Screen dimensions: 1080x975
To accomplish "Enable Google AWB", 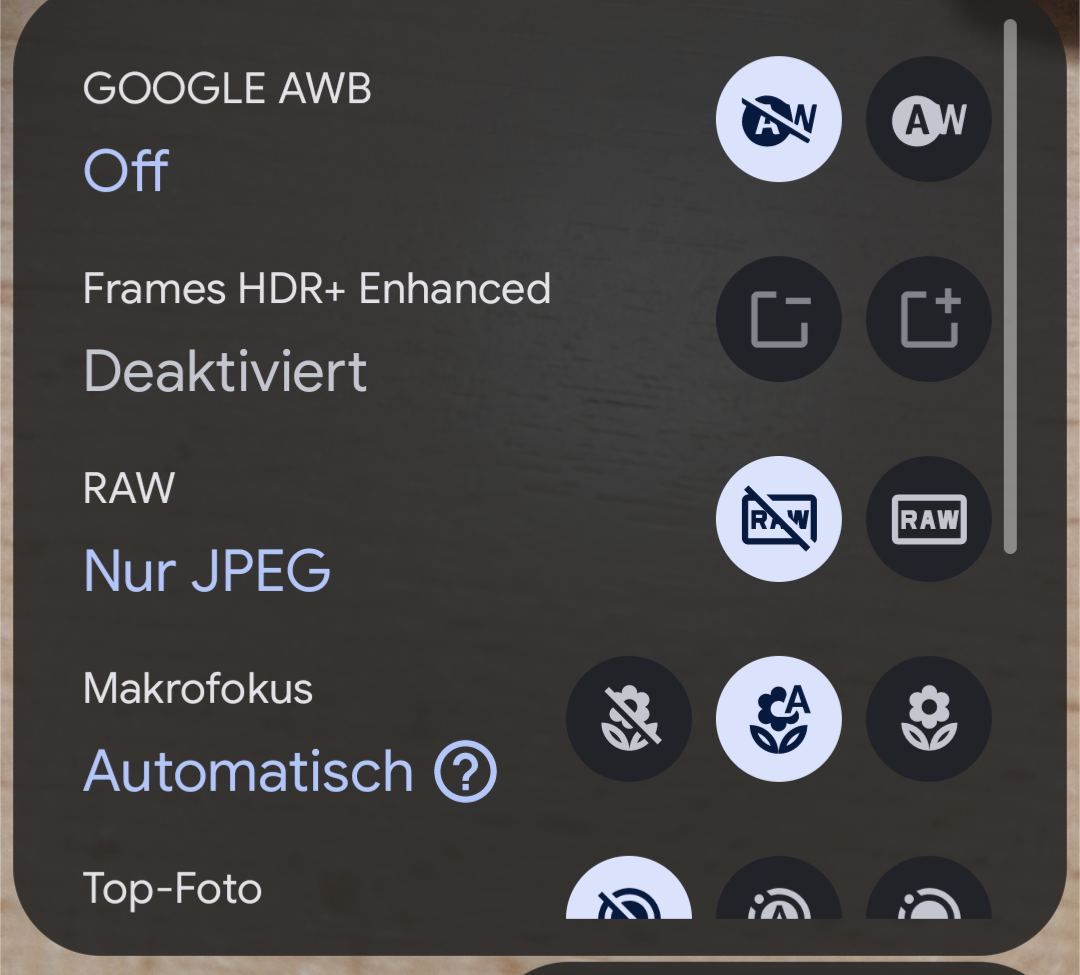I will click(x=928, y=119).
